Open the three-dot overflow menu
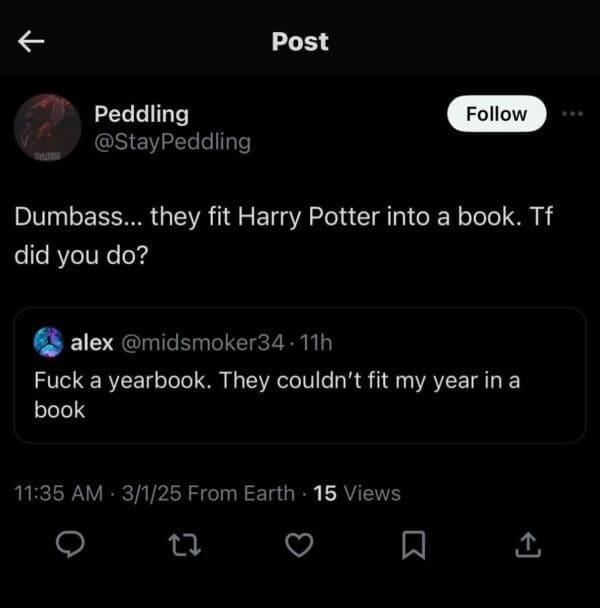600x608 pixels. (572, 114)
